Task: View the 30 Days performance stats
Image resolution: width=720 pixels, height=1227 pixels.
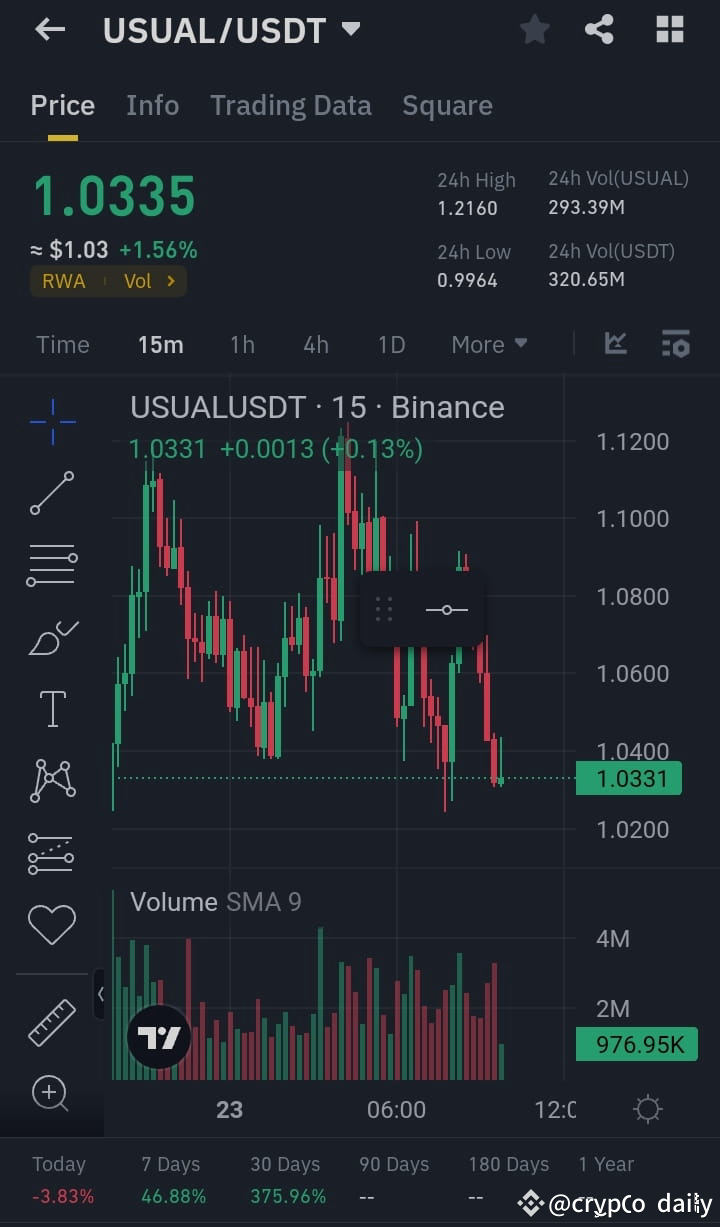Action: [286, 1177]
